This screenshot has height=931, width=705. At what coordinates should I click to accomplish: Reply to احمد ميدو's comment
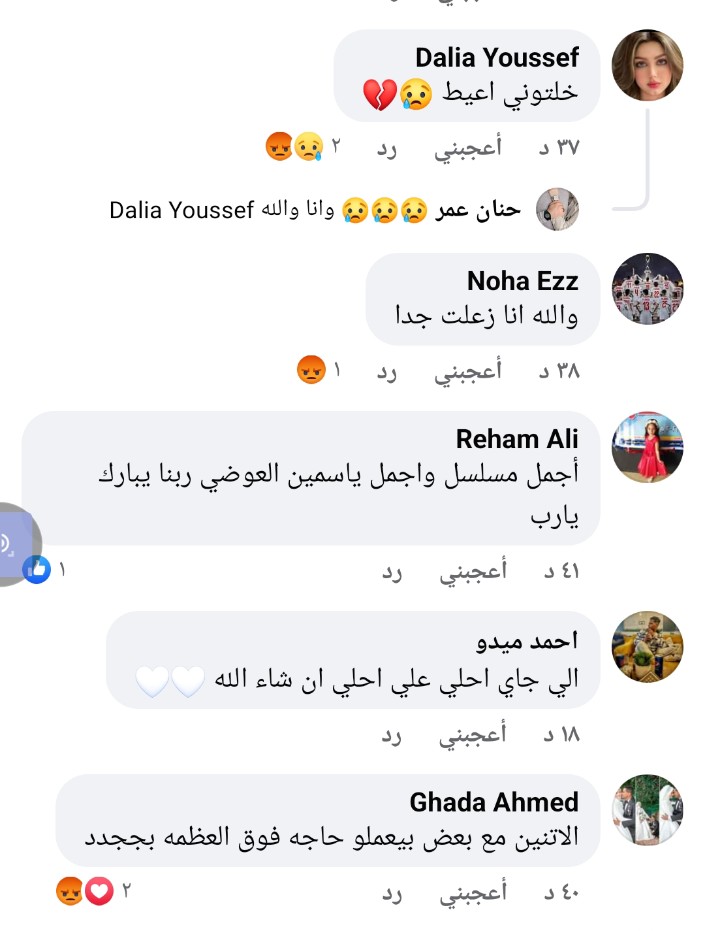[x=392, y=735]
